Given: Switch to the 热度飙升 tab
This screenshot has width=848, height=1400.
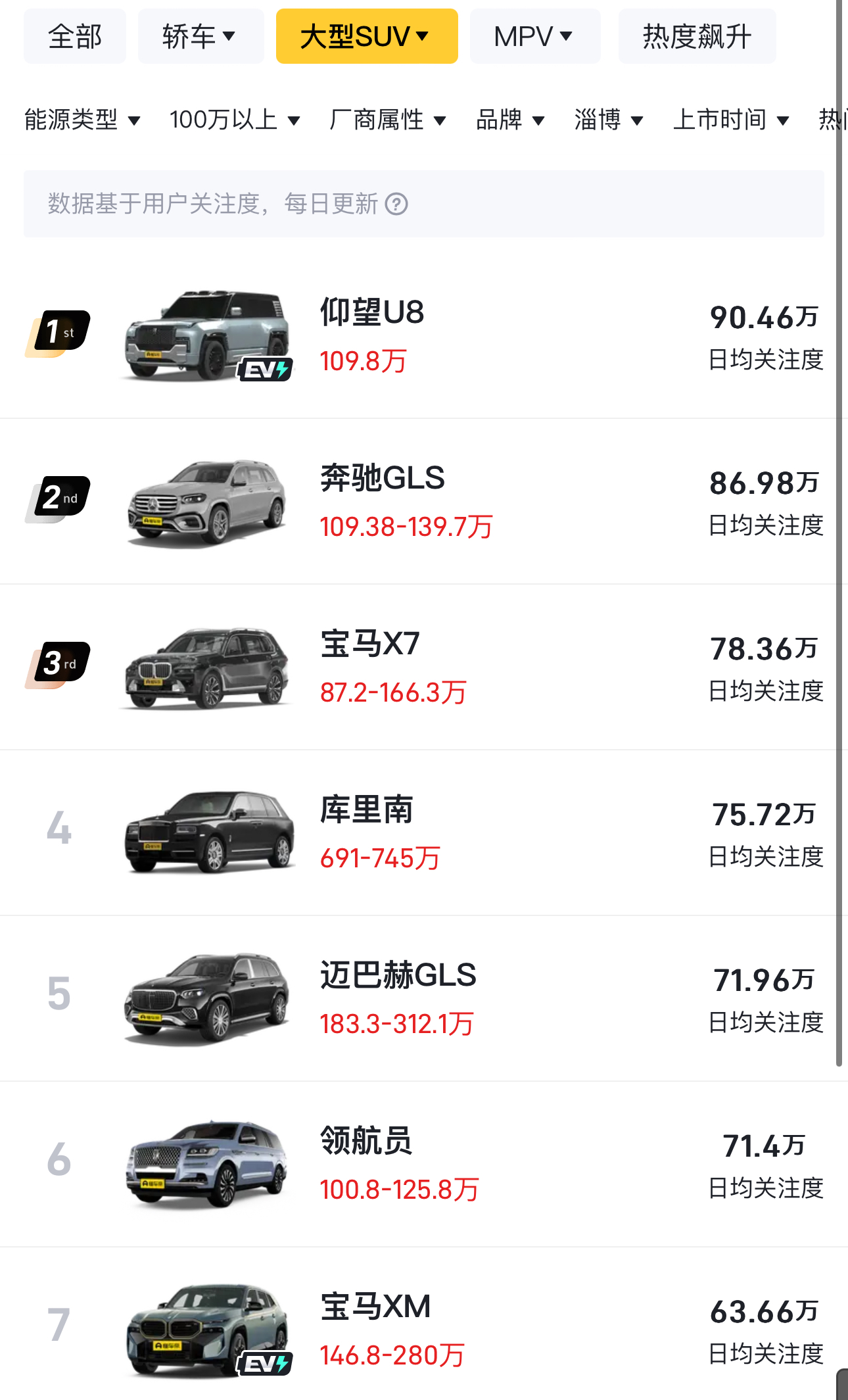Looking at the screenshot, I should click(x=697, y=36).
